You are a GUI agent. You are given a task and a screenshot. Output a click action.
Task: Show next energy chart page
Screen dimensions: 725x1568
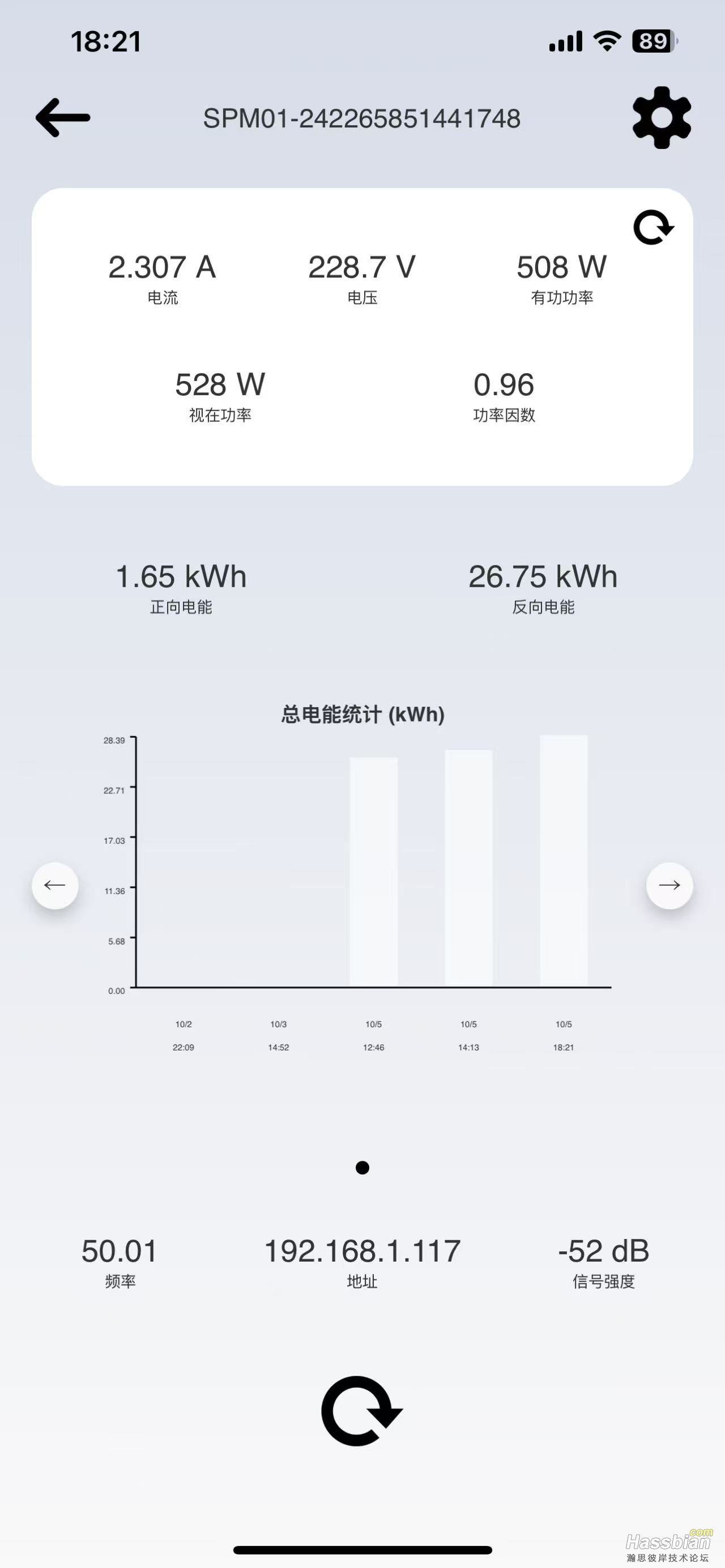point(669,886)
